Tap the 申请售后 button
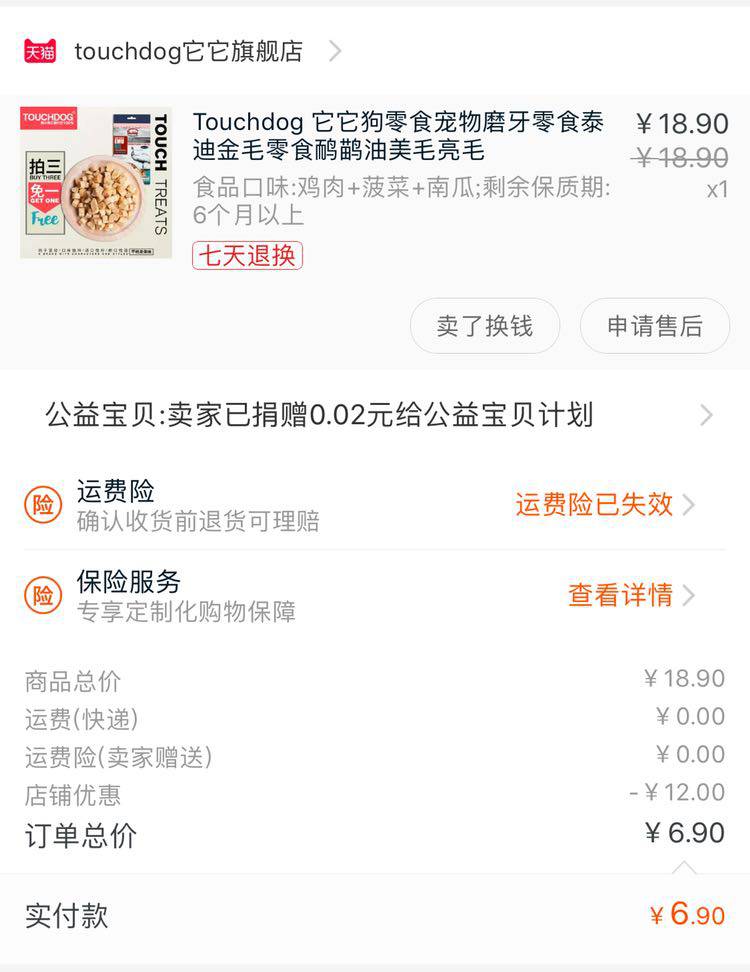This screenshot has width=750, height=972. (655, 325)
